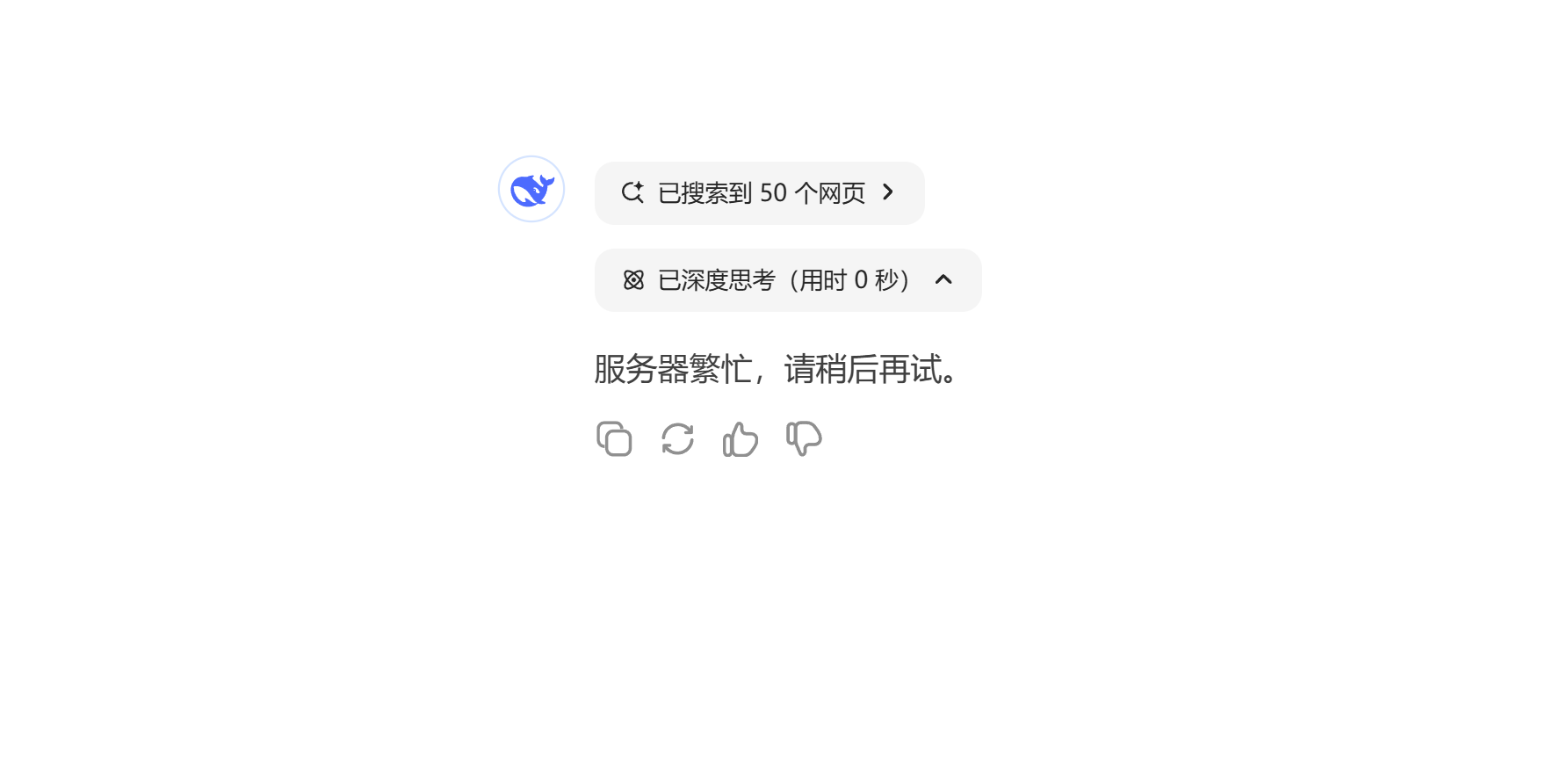Regenerate the response
1568x781 pixels.
(677, 438)
